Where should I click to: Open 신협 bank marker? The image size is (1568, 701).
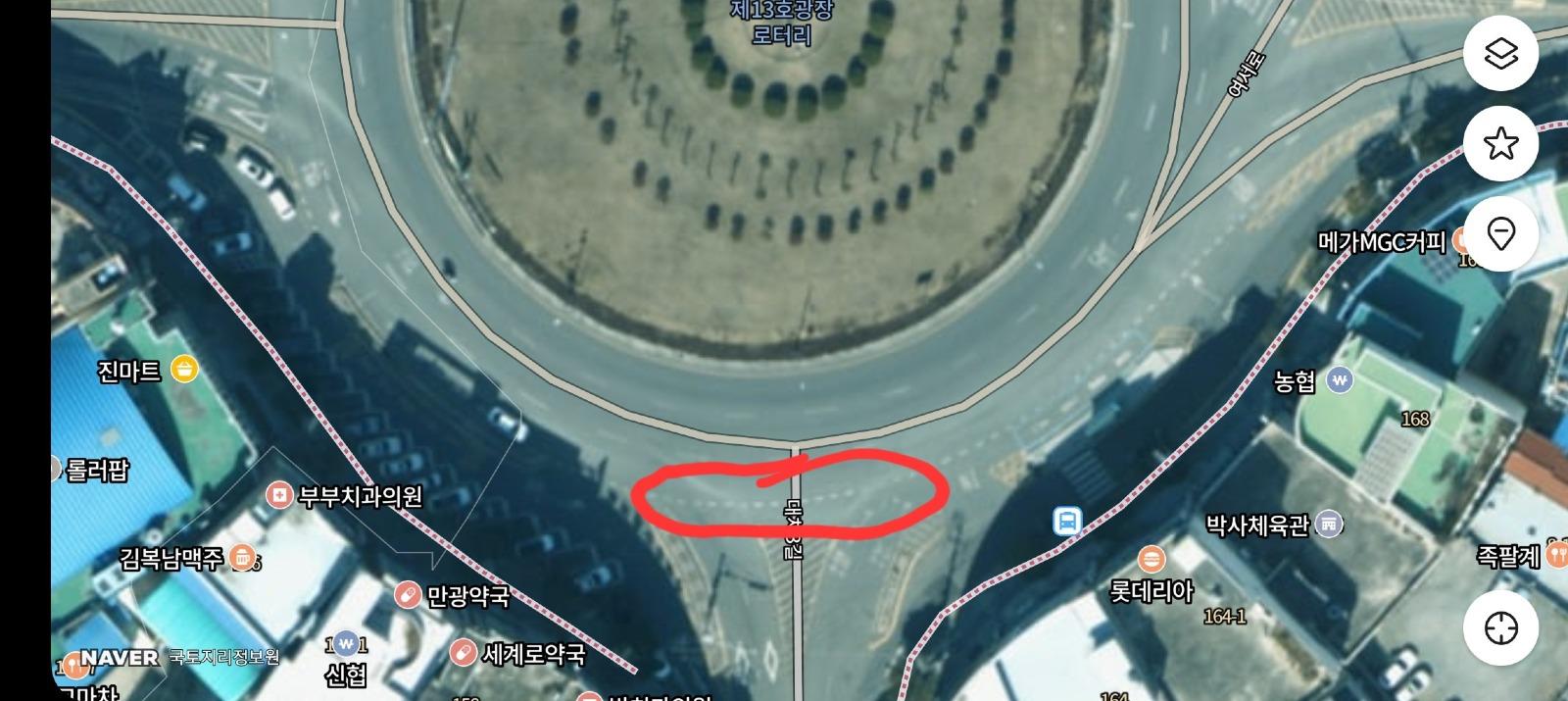click(x=345, y=645)
